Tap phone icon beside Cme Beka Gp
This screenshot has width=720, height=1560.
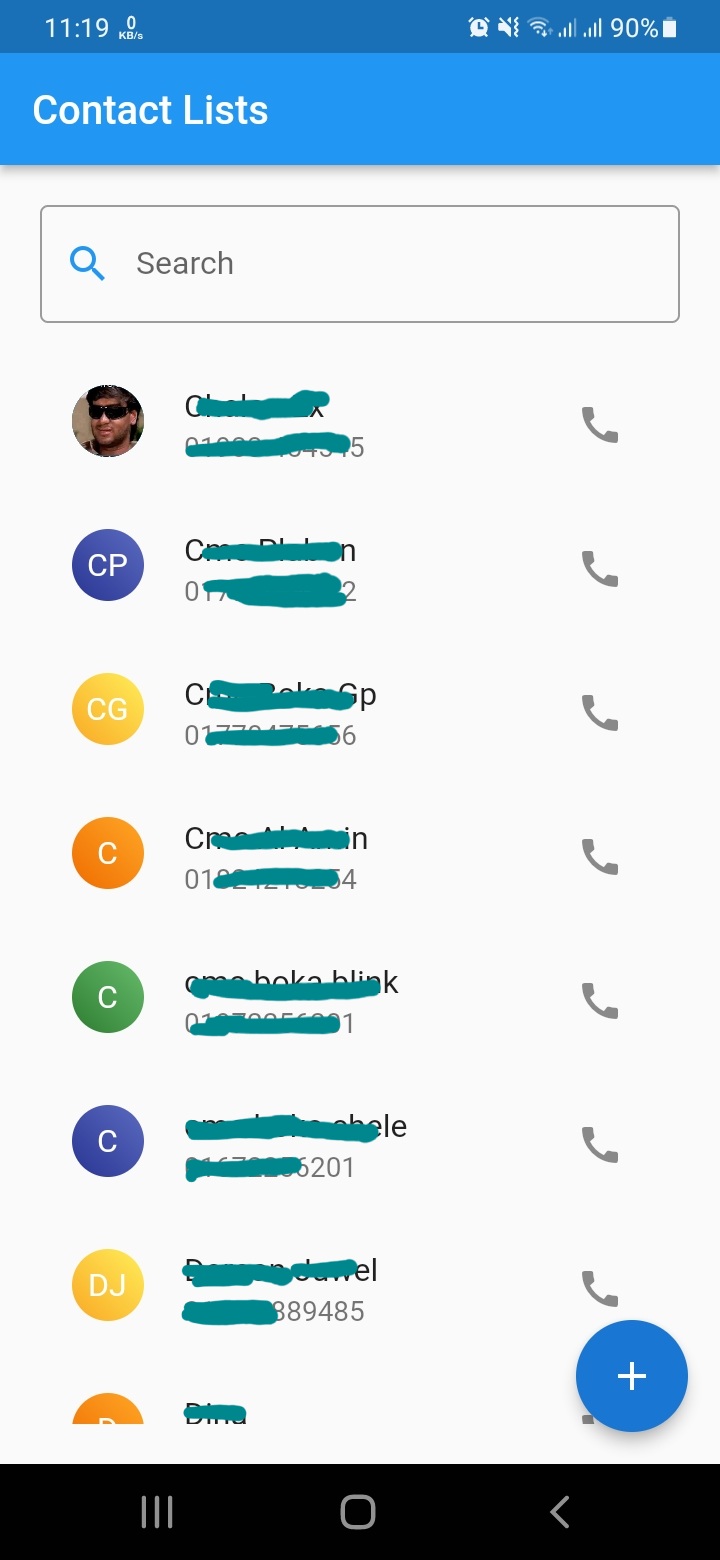point(599,713)
